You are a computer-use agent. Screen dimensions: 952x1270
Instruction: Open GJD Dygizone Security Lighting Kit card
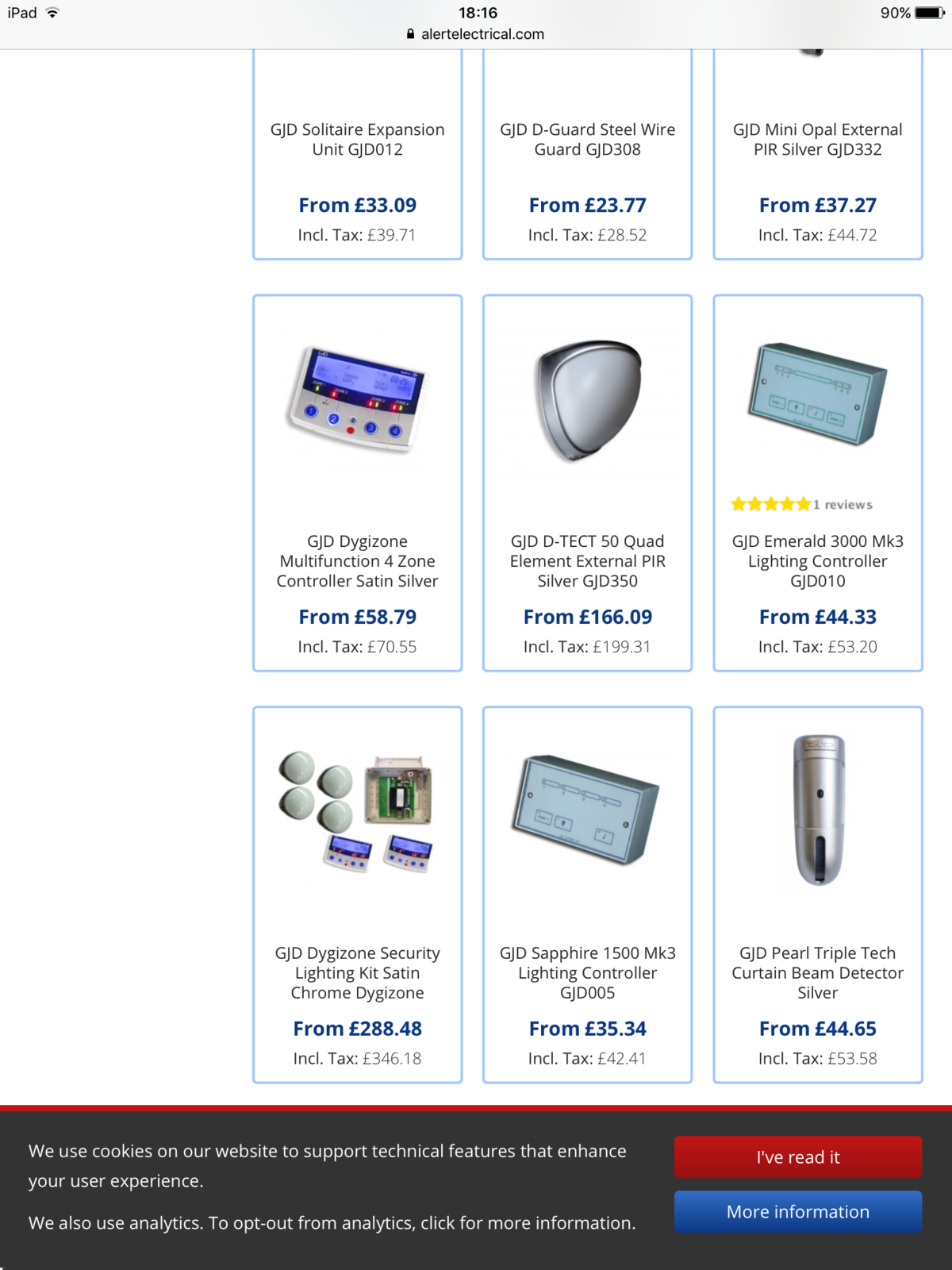coord(357,972)
